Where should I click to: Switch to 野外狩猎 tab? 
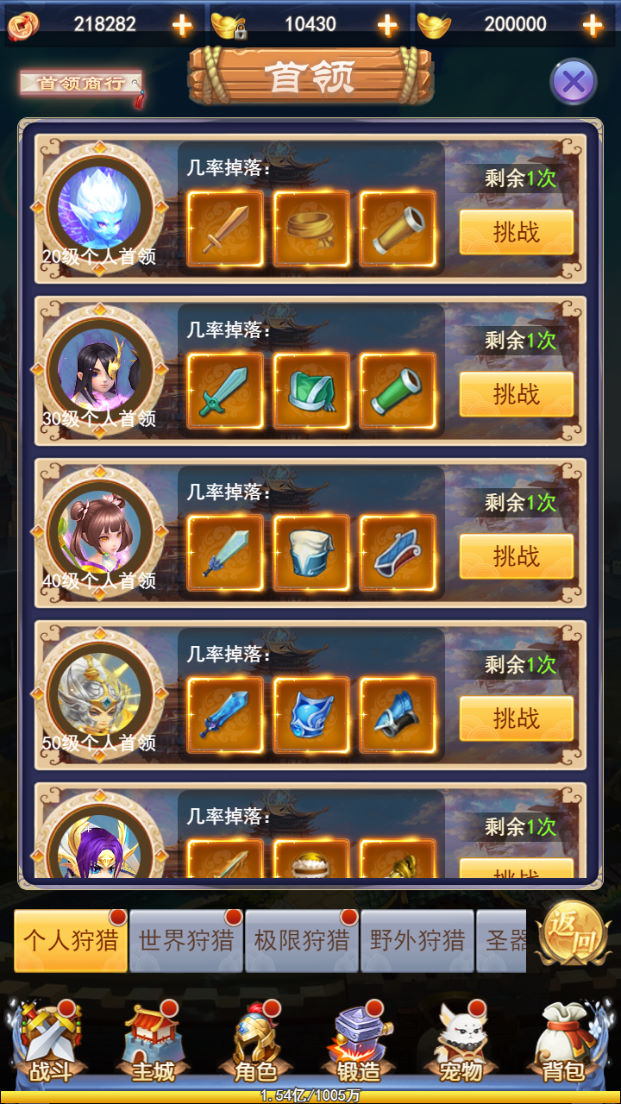(x=417, y=940)
